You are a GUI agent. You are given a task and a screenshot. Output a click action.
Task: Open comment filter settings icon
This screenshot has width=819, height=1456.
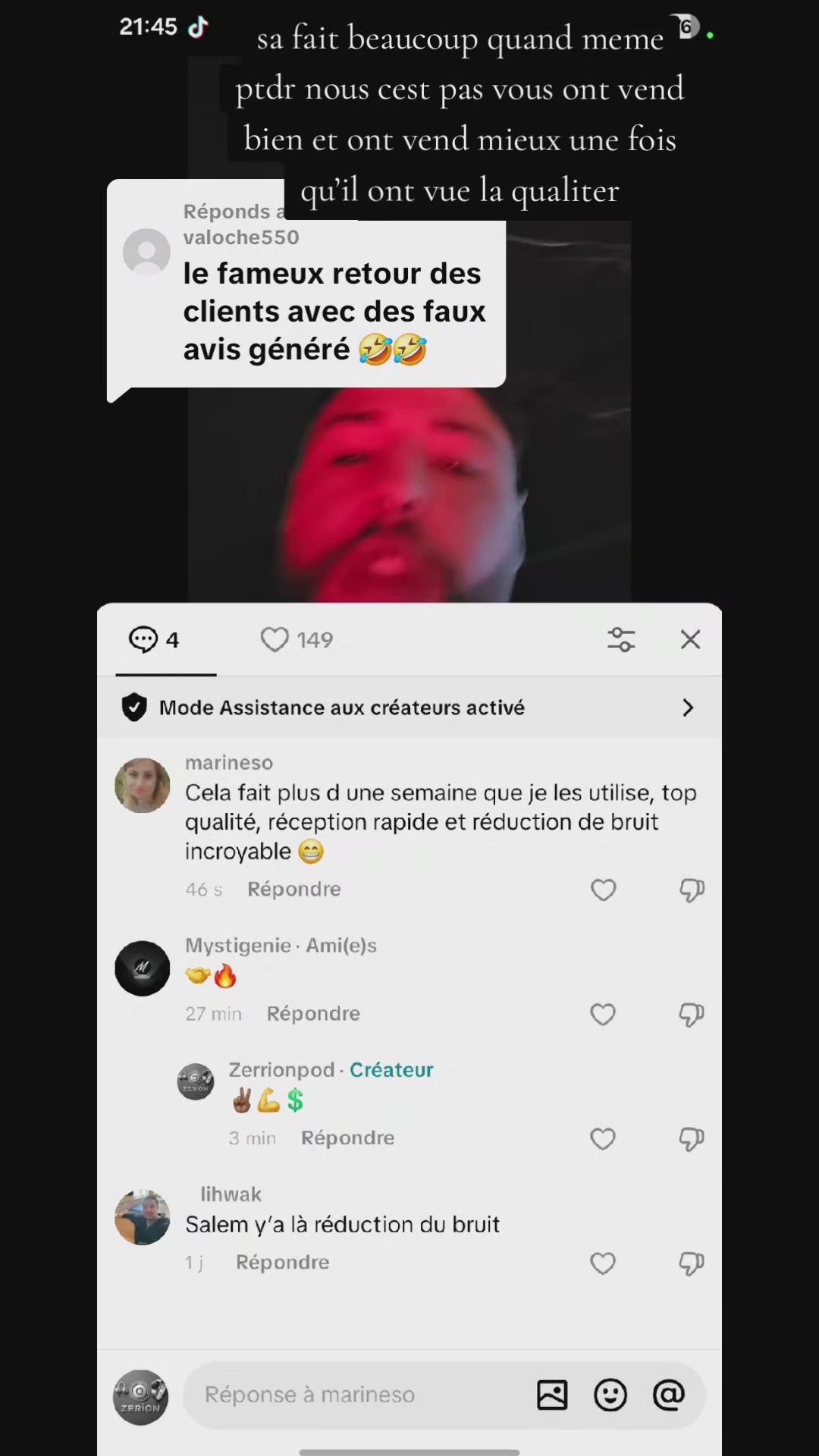coord(621,639)
